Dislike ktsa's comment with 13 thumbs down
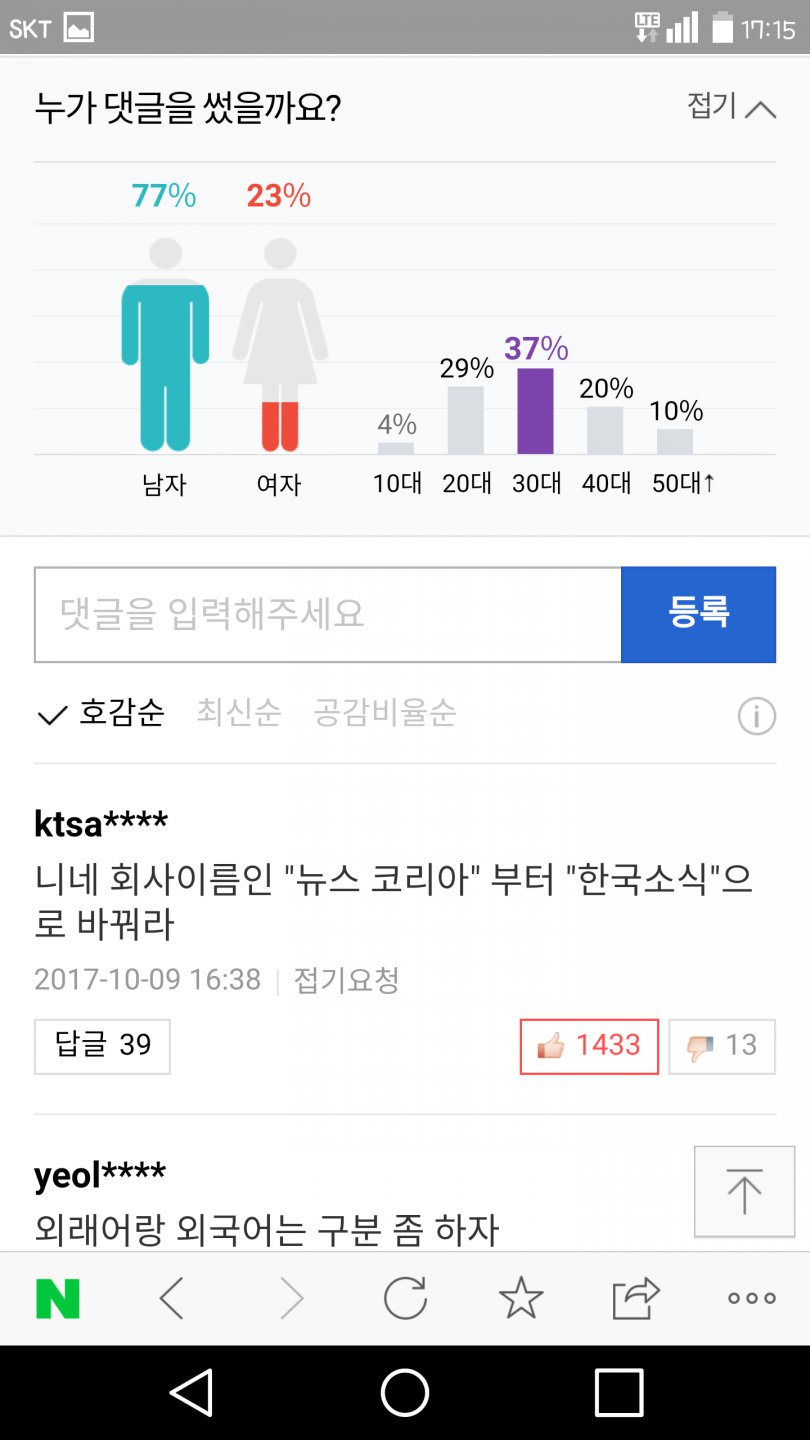Viewport: 810px width, 1440px height. (x=722, y=1046)
